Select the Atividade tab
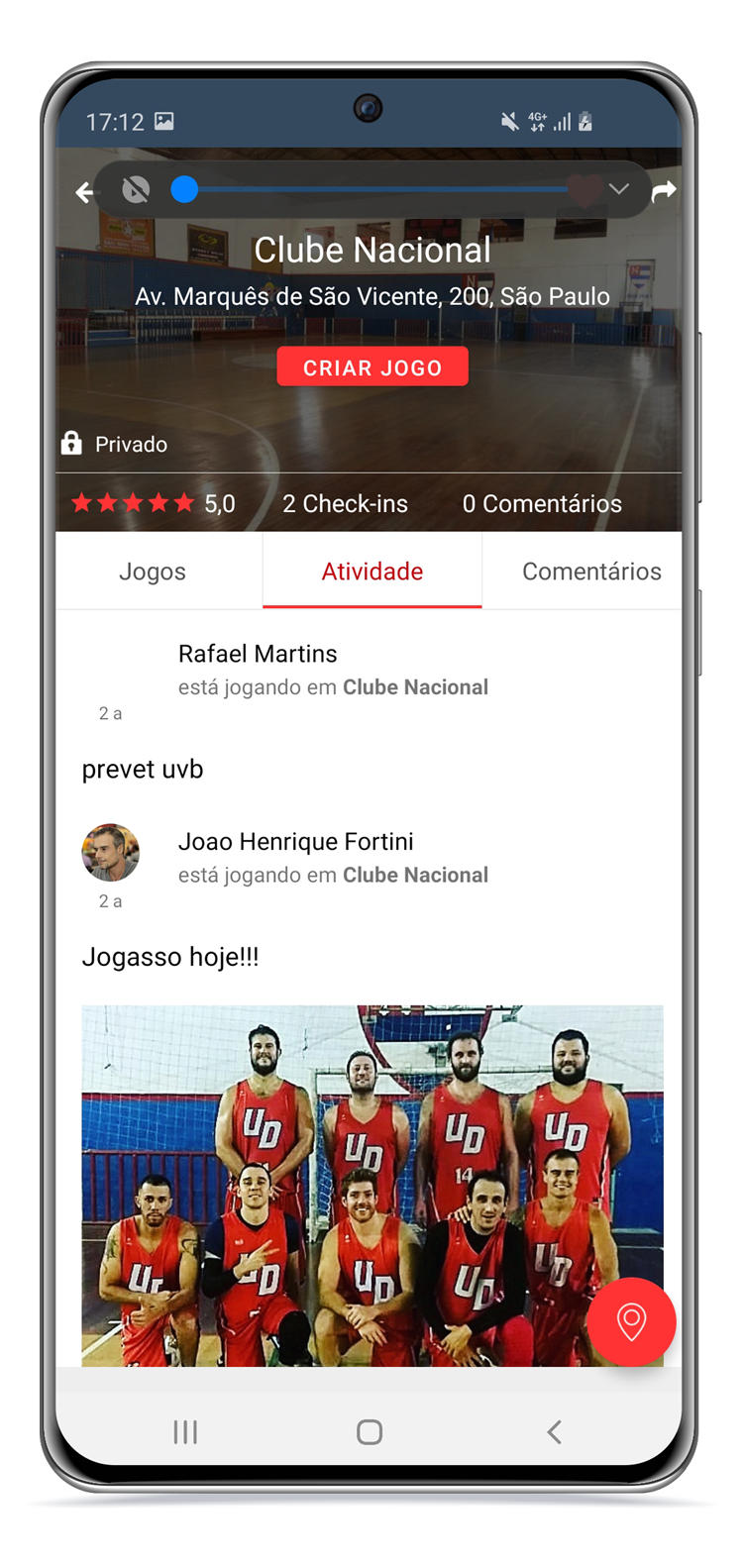Viewport: 743px width, 1568px height. (372, 572)
